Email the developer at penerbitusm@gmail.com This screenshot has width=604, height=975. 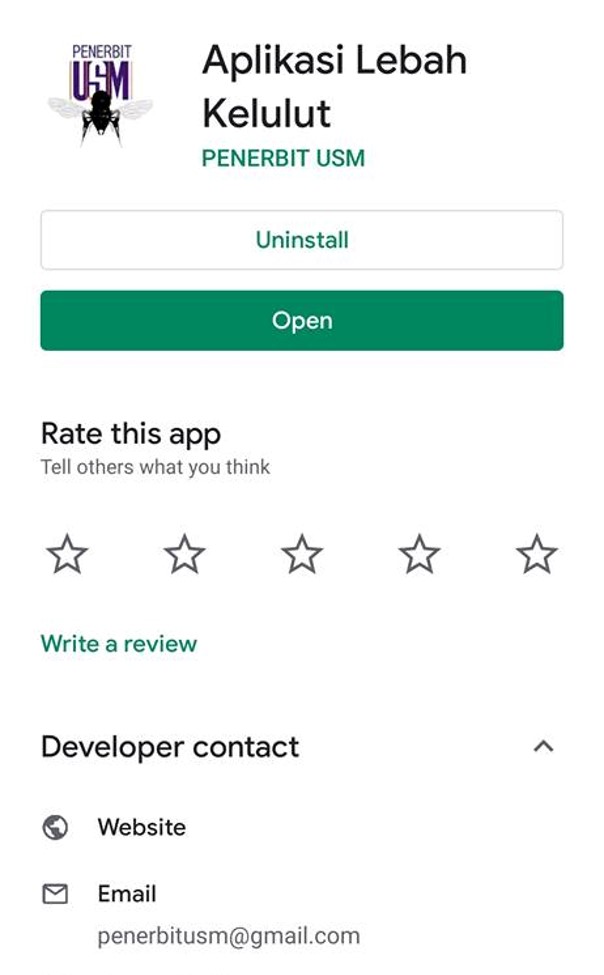(228, 936)
